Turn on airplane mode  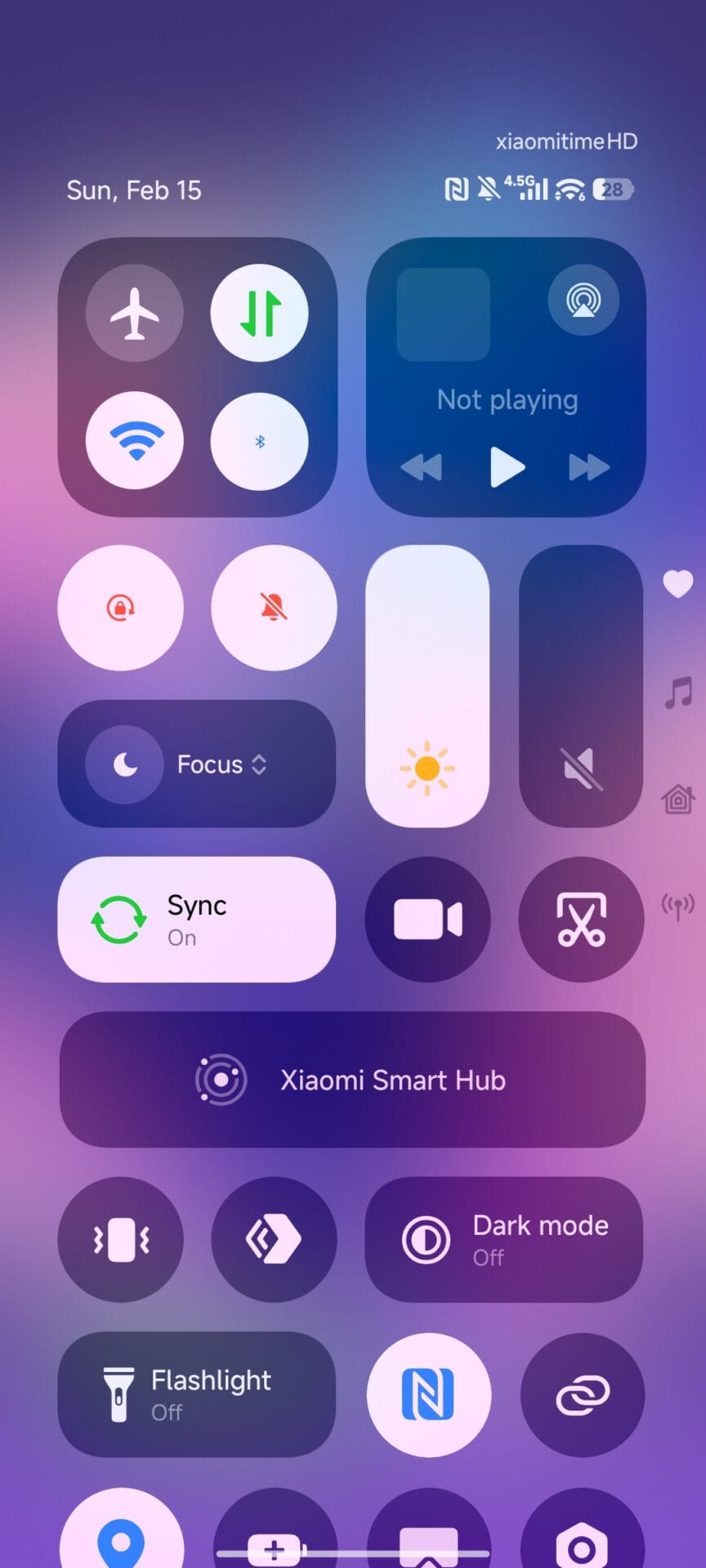[x=135, y=314]
